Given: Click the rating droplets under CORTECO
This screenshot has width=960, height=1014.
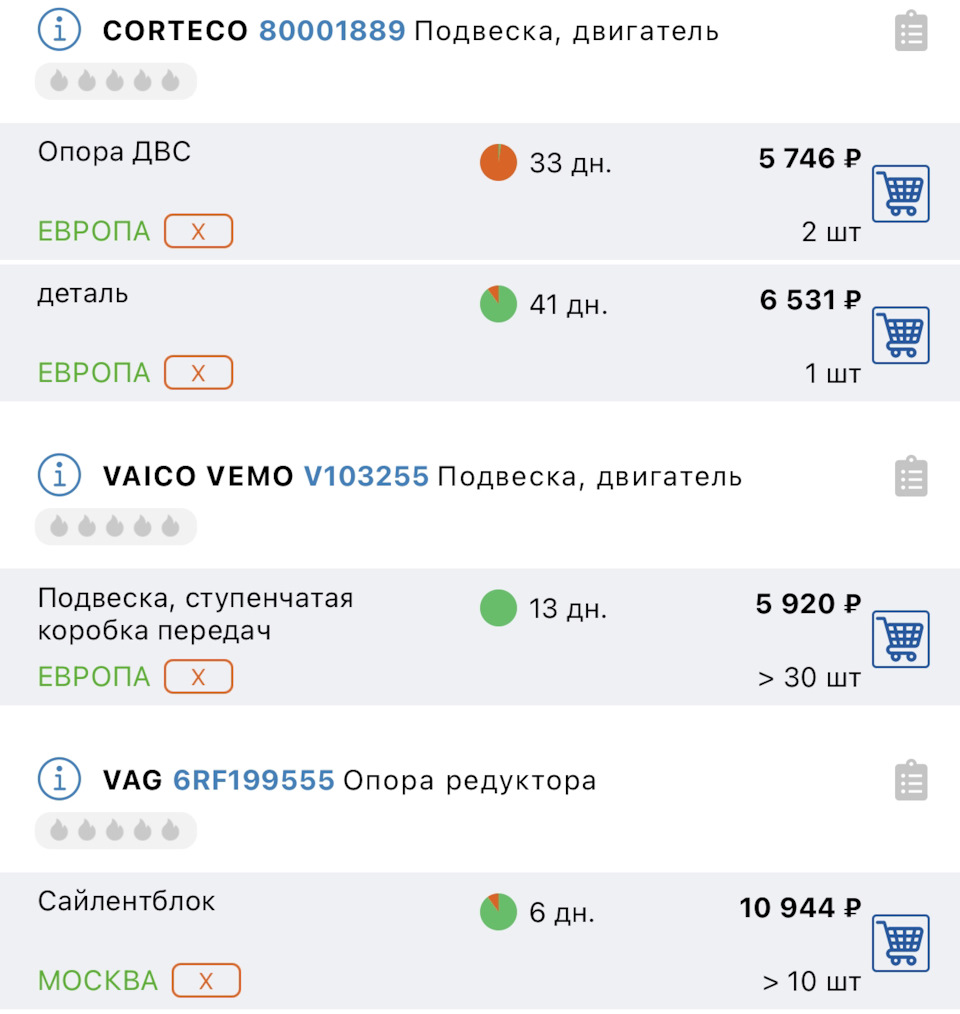Looking at the screenshot, I should click(x=115, y=81).
